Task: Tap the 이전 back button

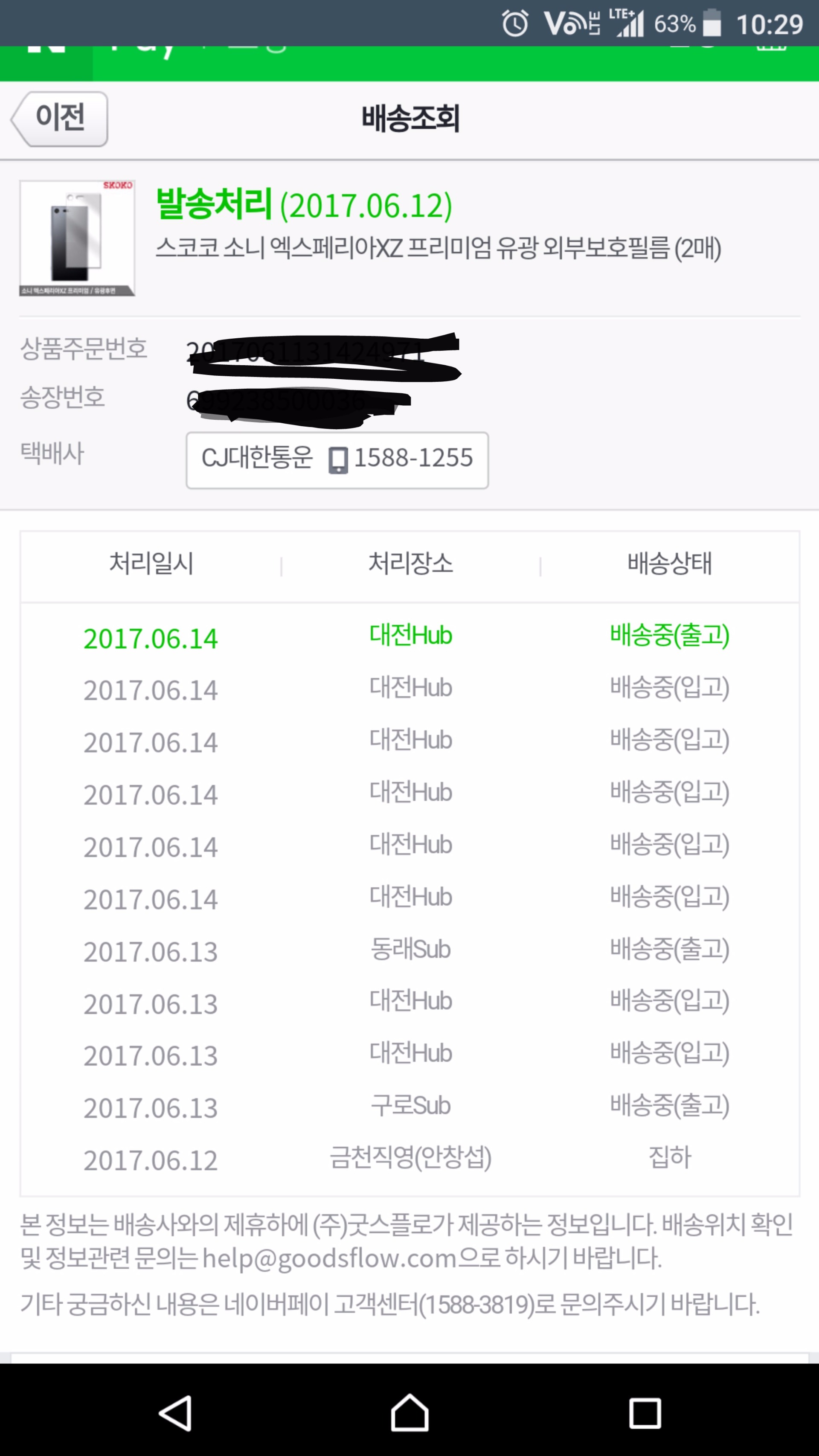Action: [60, 119]
